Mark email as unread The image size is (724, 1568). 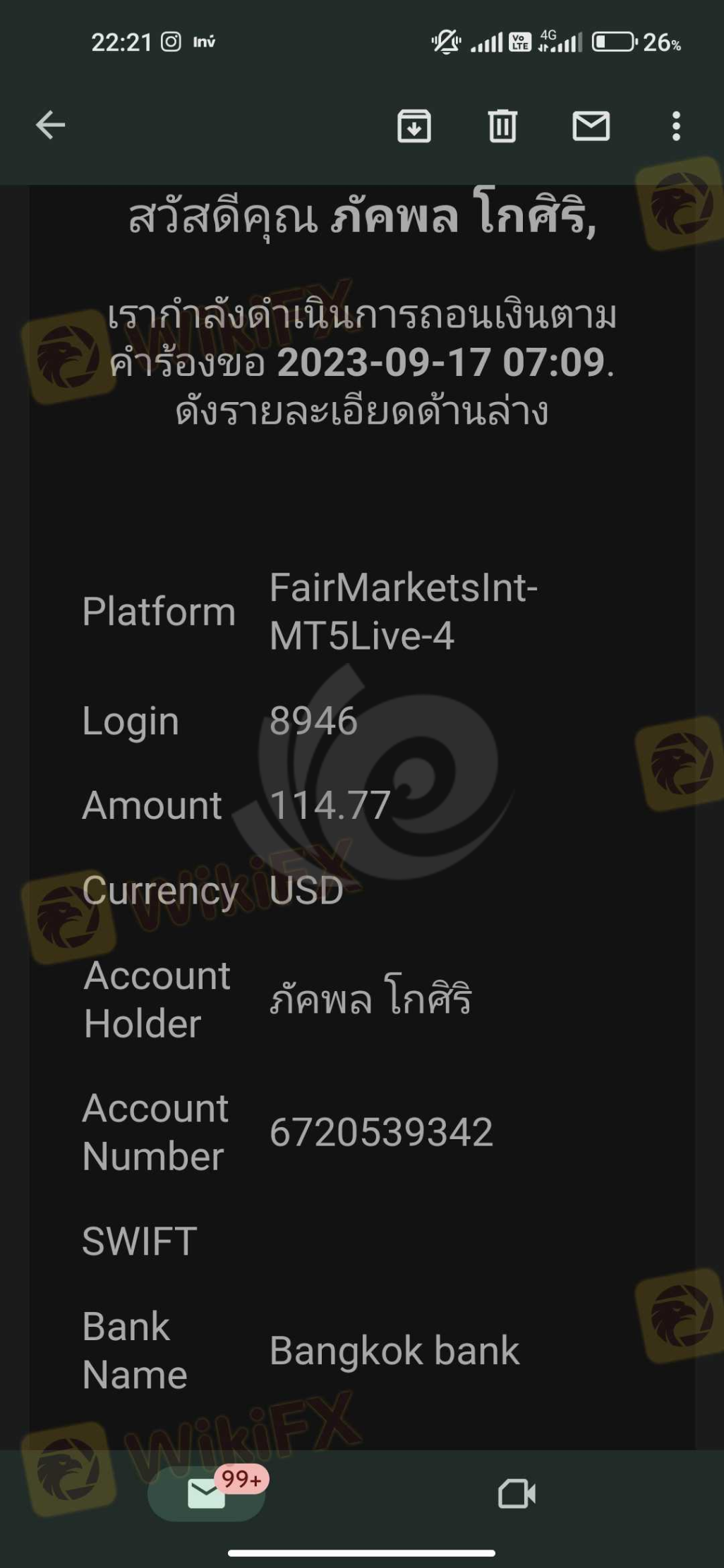[591, 126]
